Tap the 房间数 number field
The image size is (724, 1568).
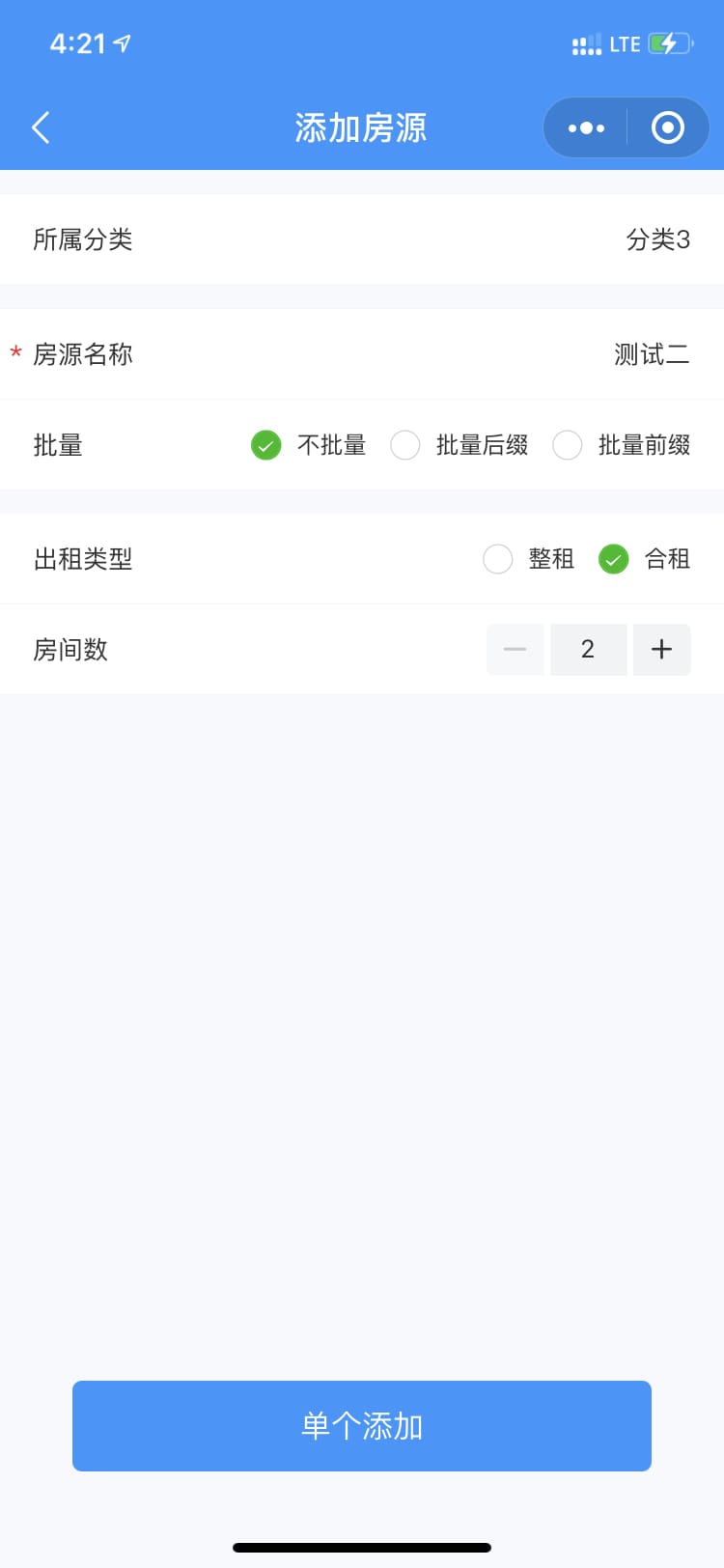(588, 650)
